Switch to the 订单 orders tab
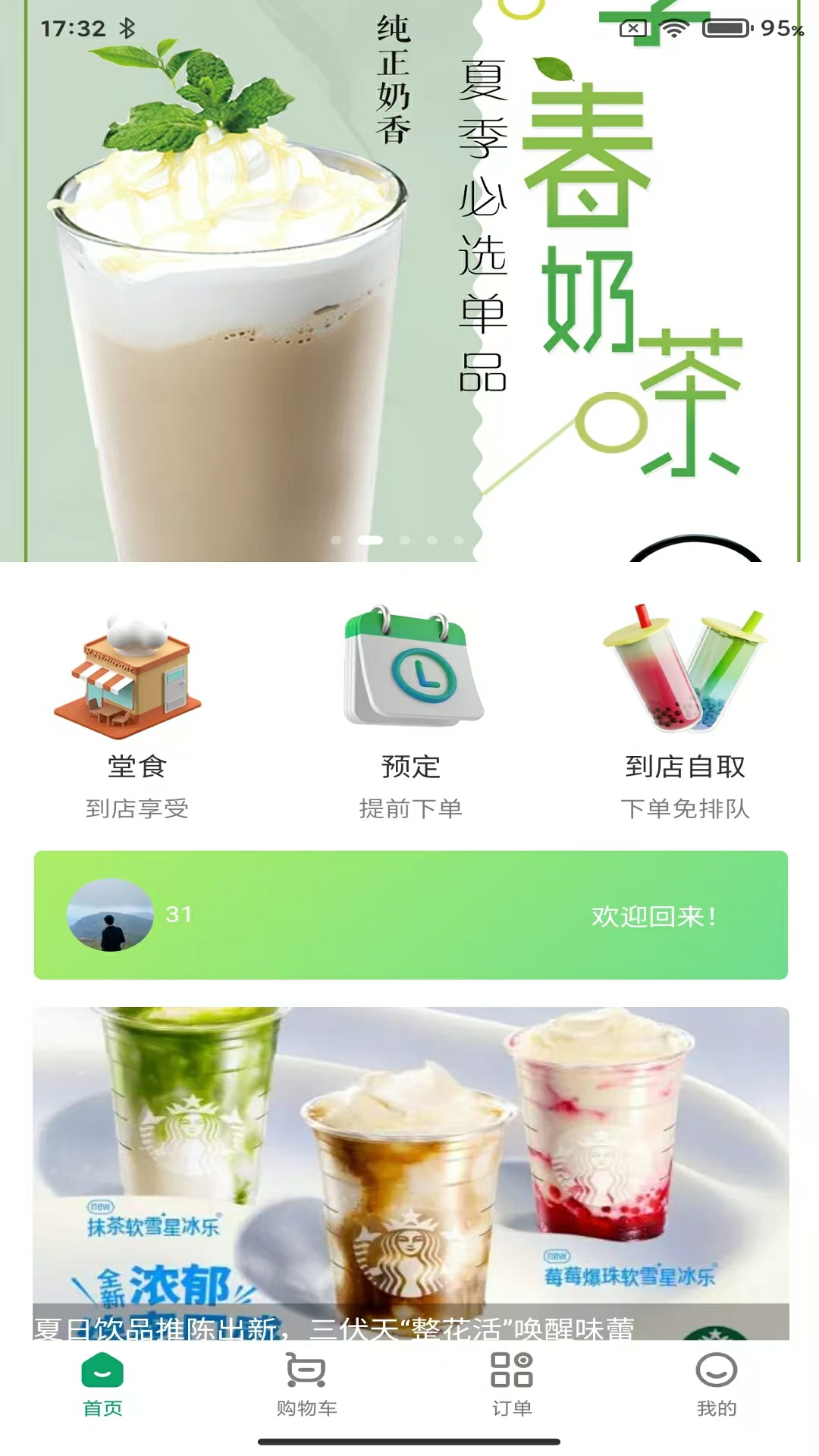819x1456 pixels. pyautogui.click(x=512, y=1385)
